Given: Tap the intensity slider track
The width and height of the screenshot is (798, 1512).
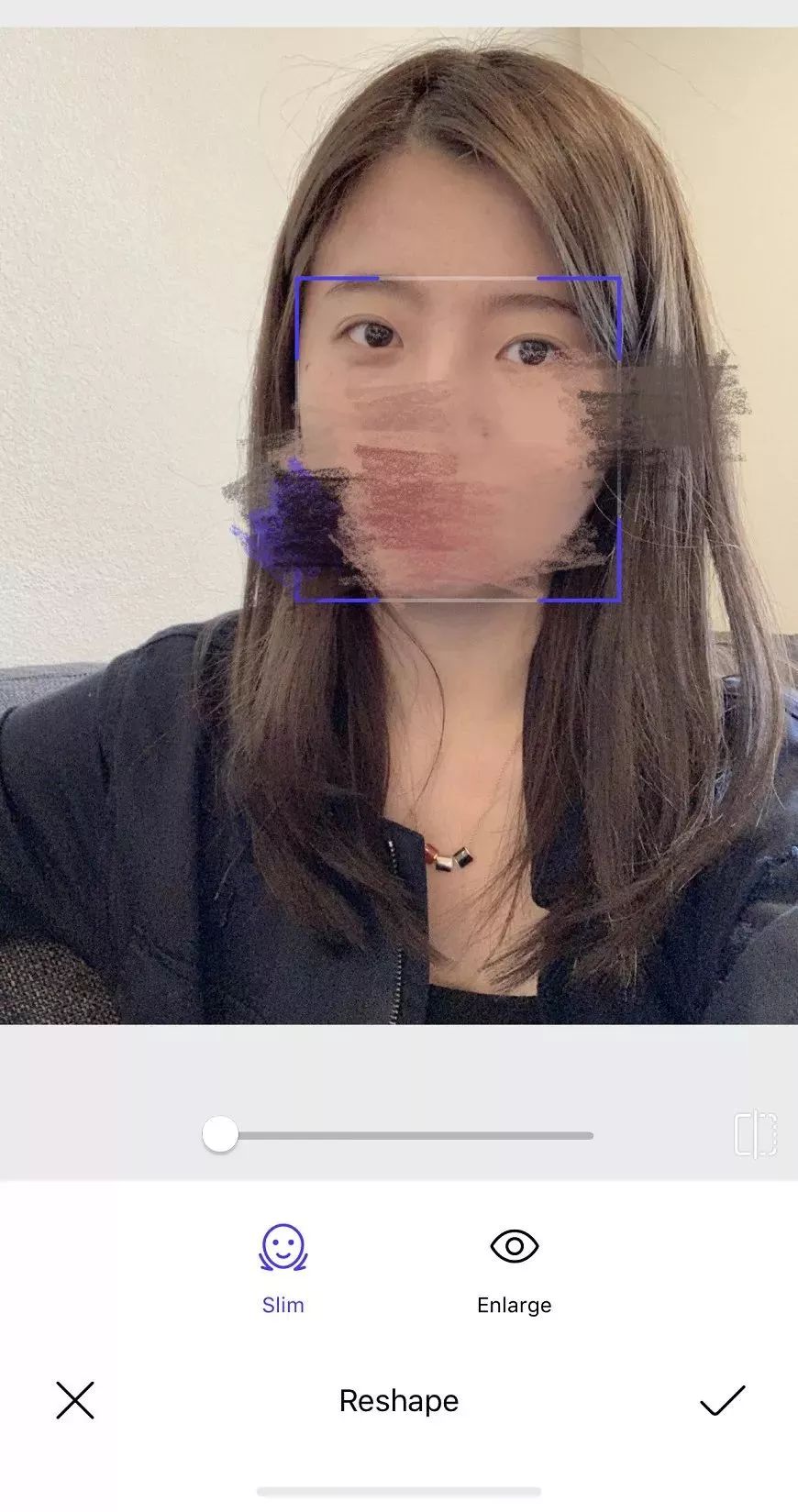Looking at the screenshot, I should click(x=413, y=1135).
